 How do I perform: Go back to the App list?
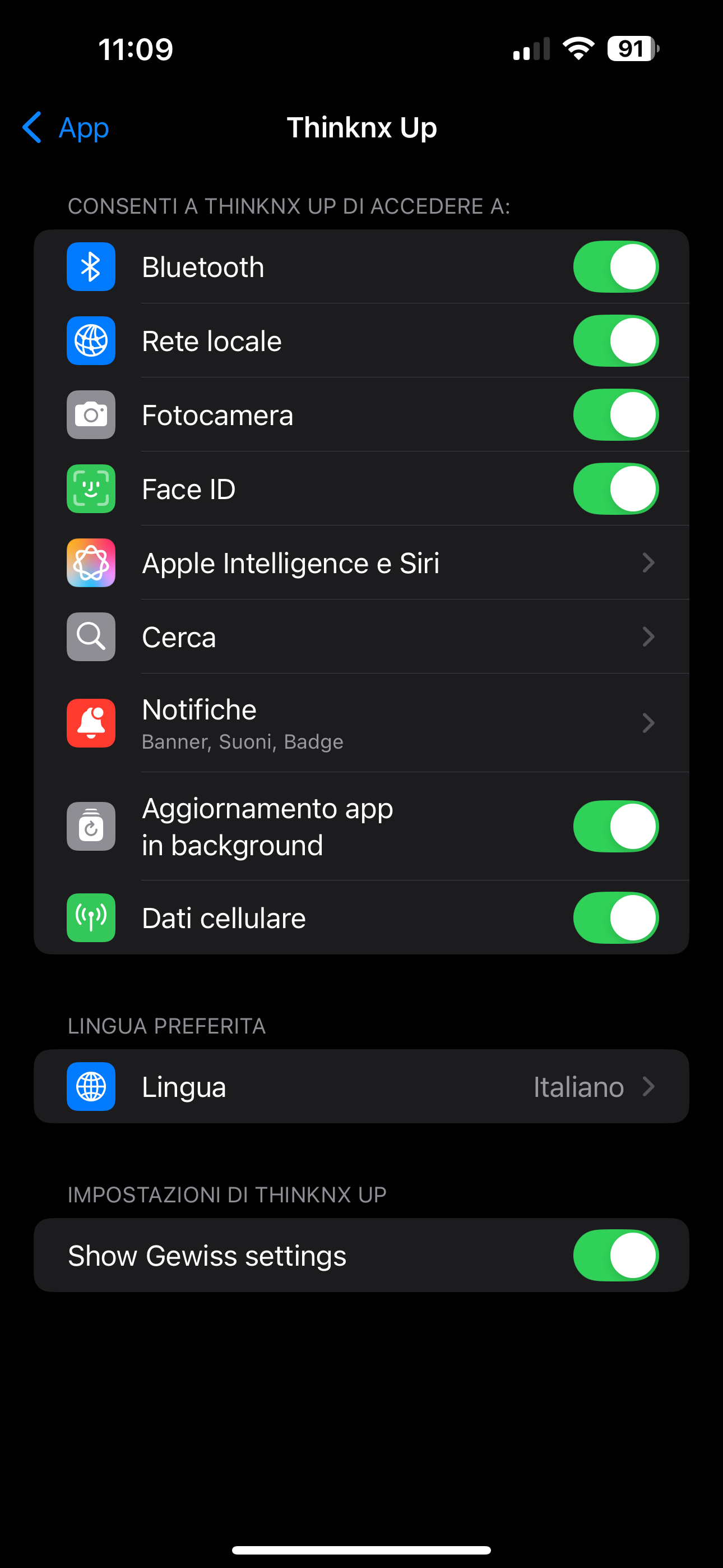coord(66,128)
